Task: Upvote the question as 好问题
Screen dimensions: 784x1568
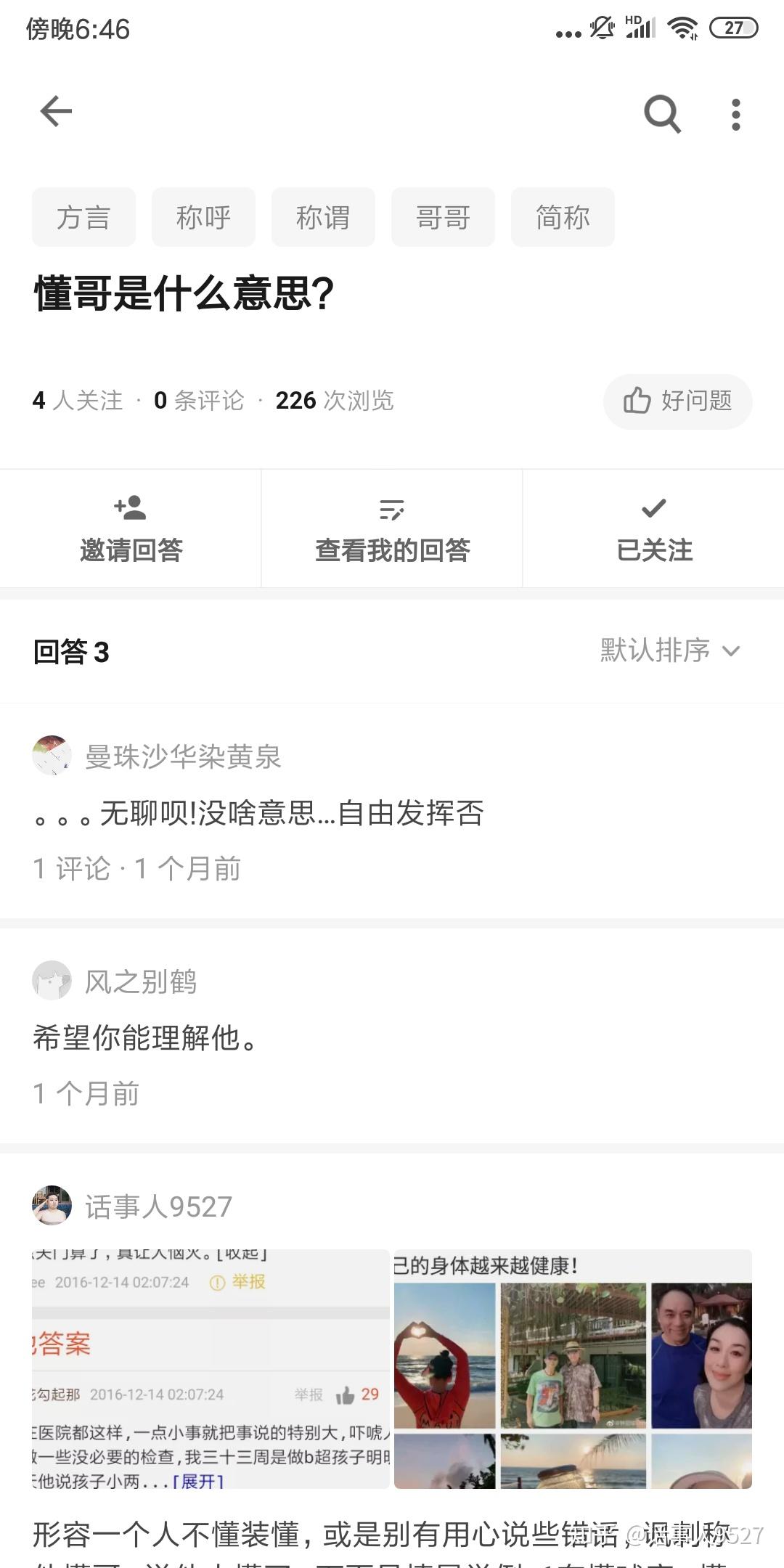Action: [x=677, y=401]
